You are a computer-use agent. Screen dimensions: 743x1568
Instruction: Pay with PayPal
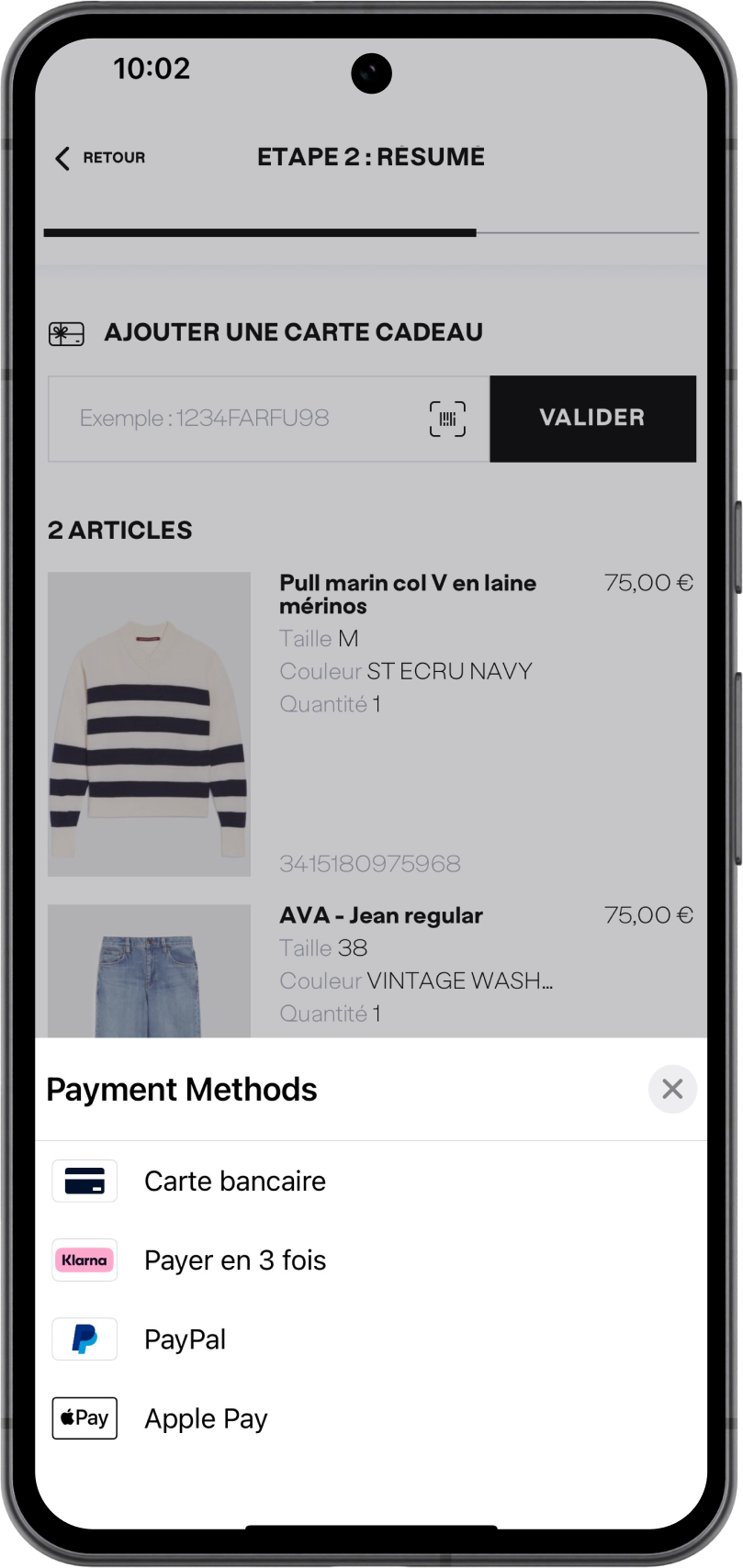coord(185,1338)
